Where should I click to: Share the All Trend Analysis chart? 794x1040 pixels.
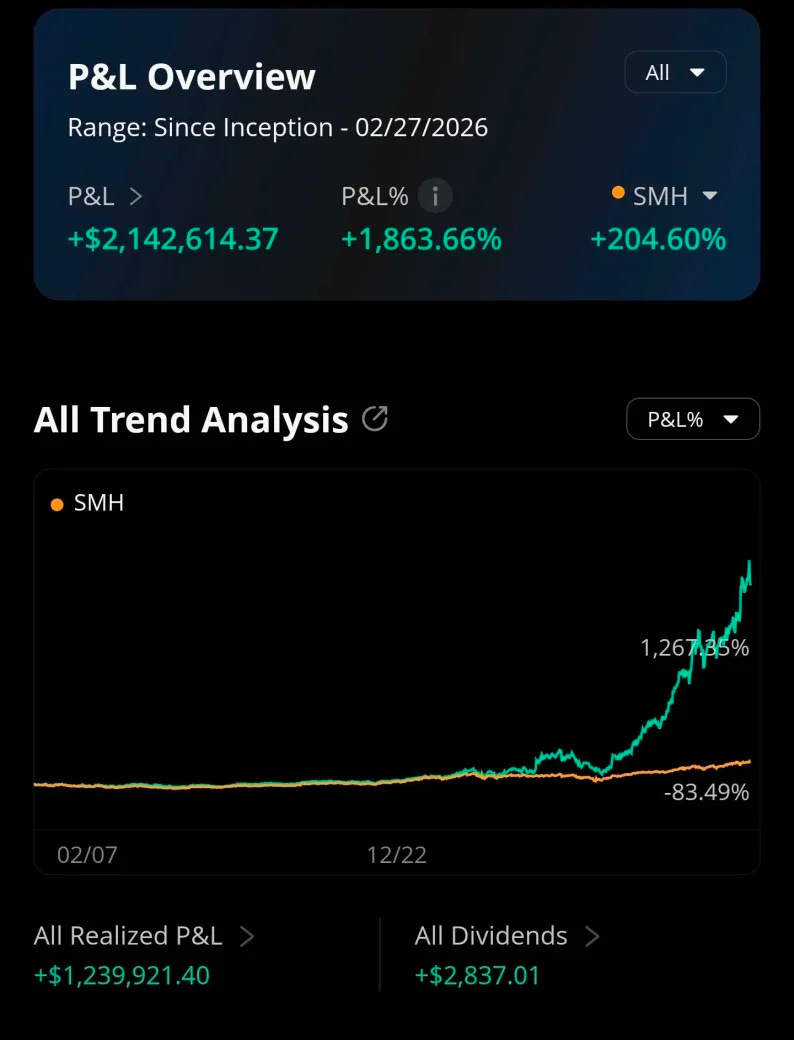point(375,419)
